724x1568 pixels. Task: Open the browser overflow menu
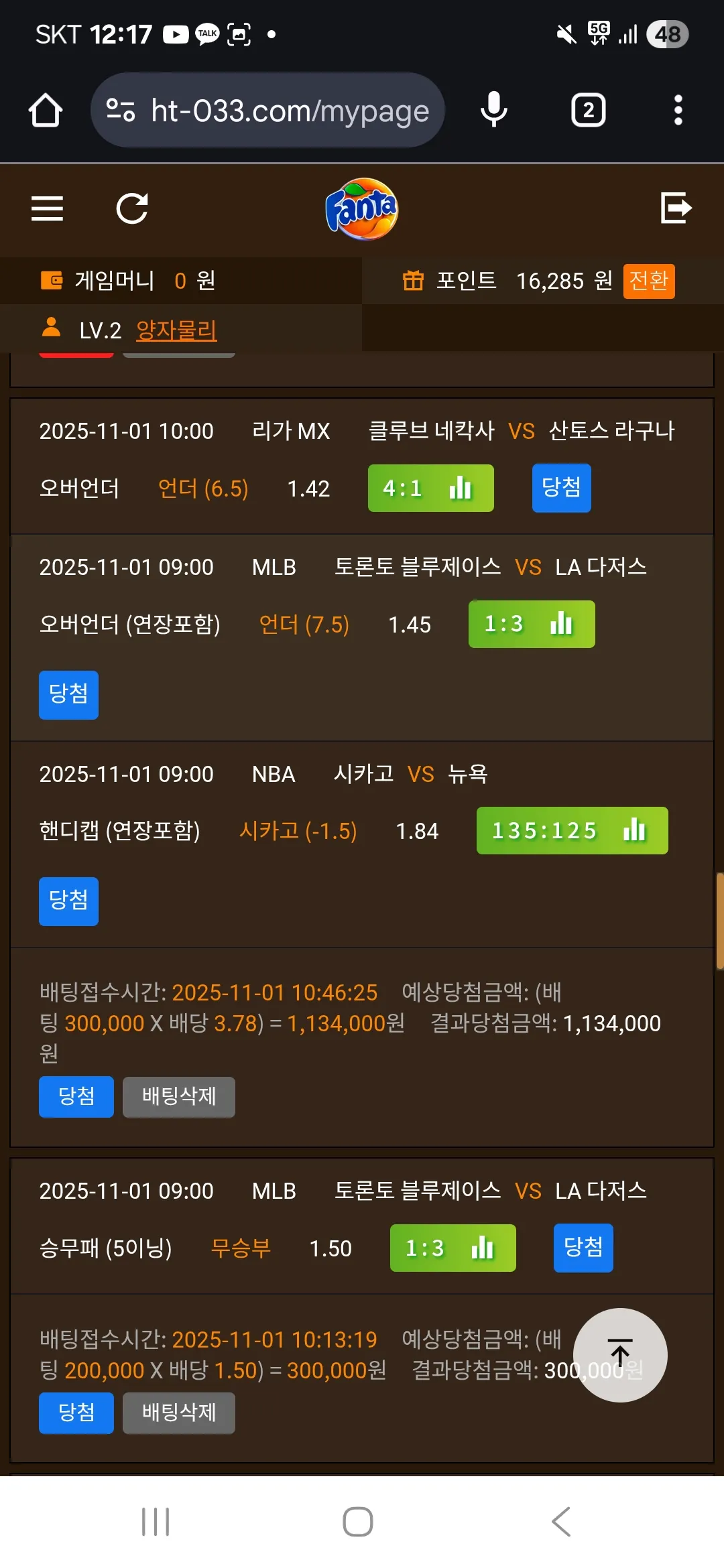[x=678, y=111]
